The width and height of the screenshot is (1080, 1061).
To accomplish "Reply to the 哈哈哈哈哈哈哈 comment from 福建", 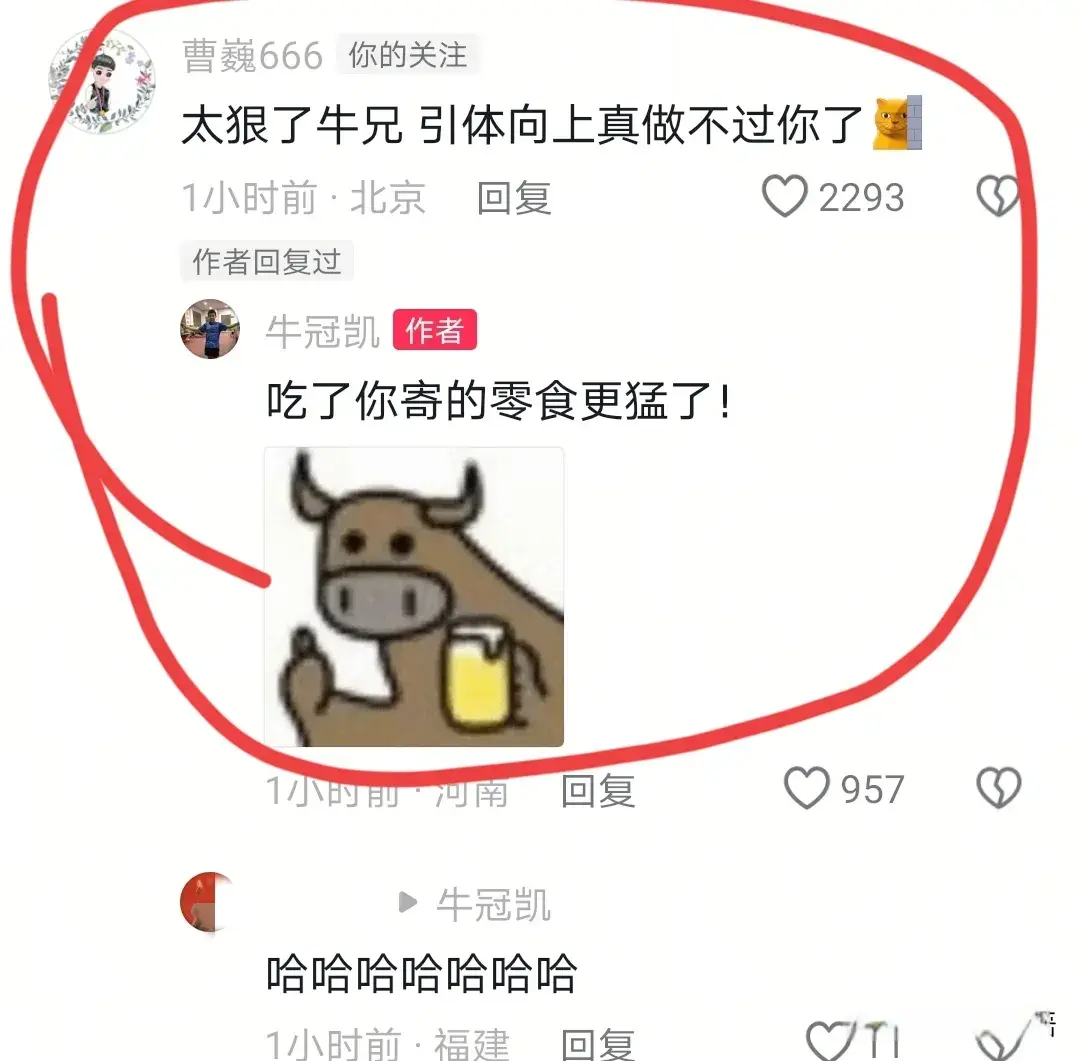I will (x=598, y=1044).
